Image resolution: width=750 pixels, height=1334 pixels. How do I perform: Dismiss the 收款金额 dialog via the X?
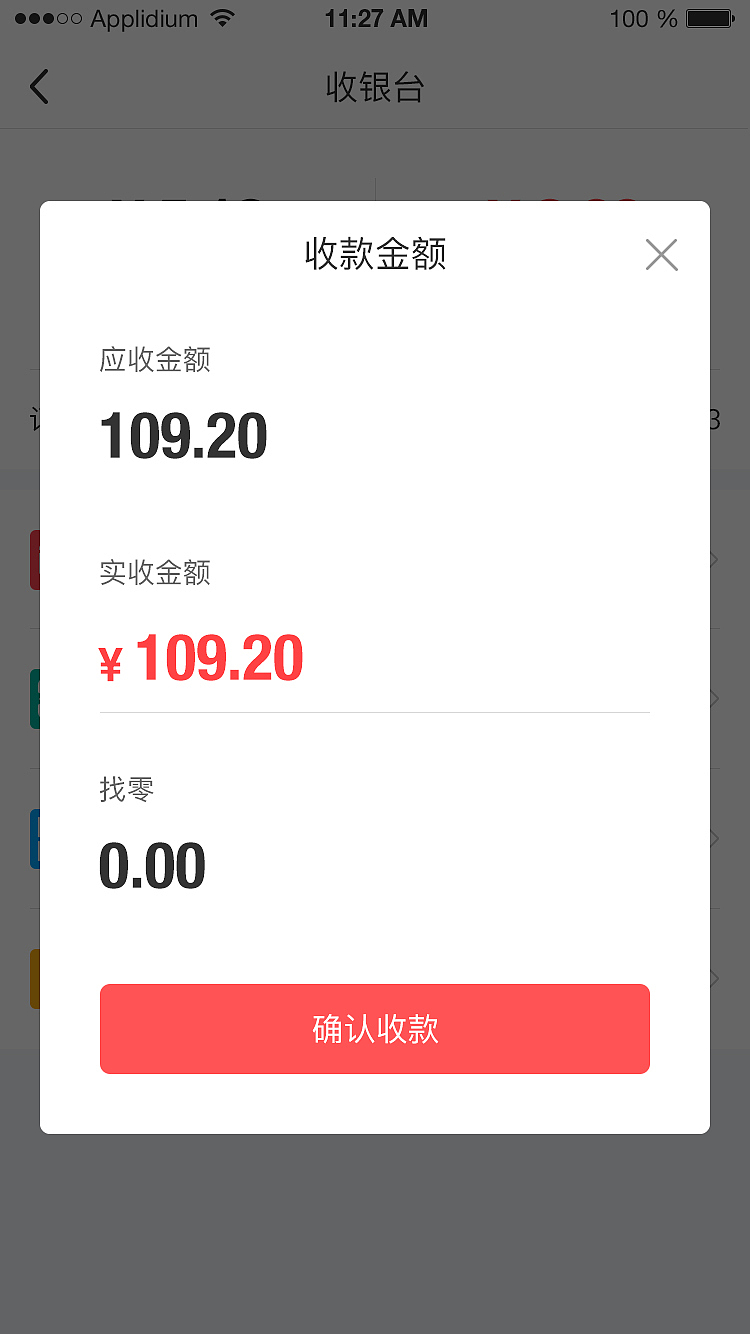pyautogui.click(x=661, y=255)
